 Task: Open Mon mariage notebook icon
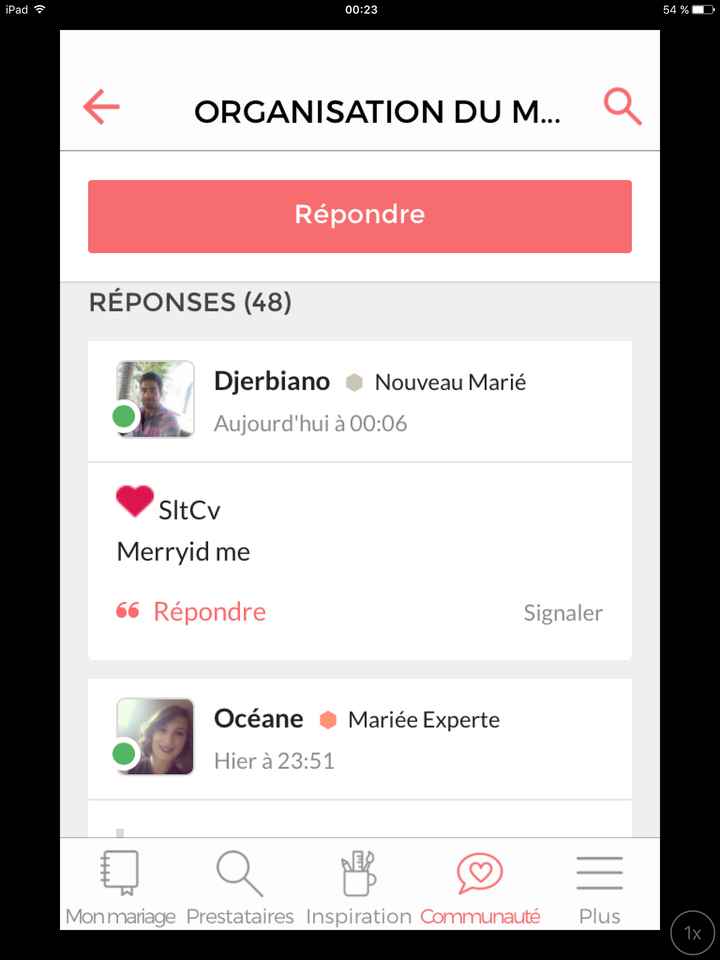click(x=119, y=872)
